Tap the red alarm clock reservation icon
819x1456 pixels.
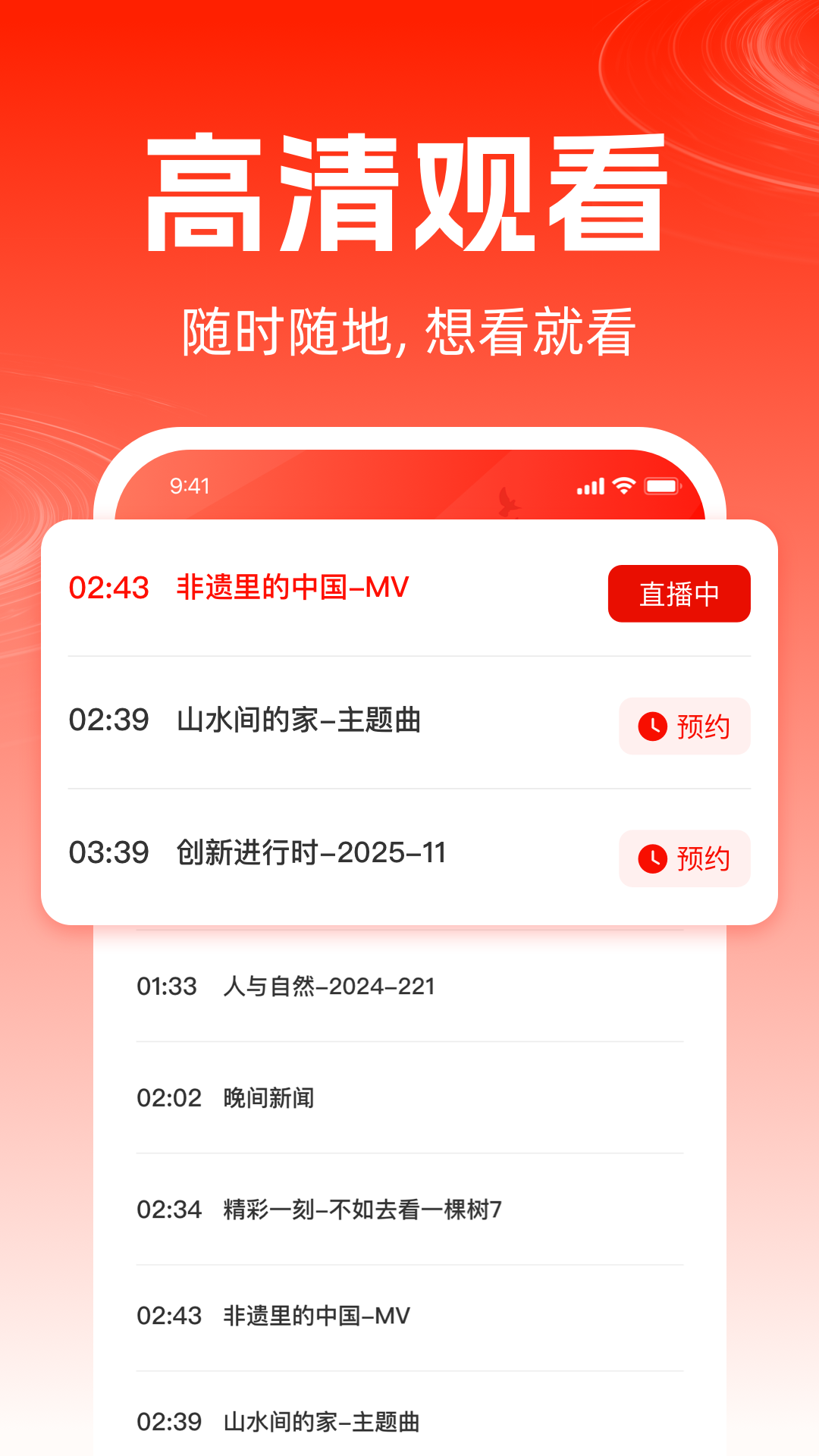(653, 726)
